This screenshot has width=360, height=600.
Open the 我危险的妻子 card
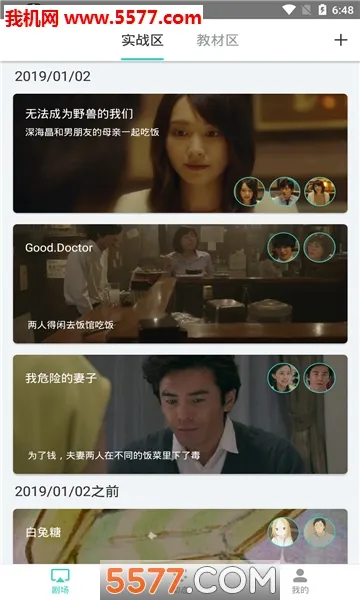(180, 414)
